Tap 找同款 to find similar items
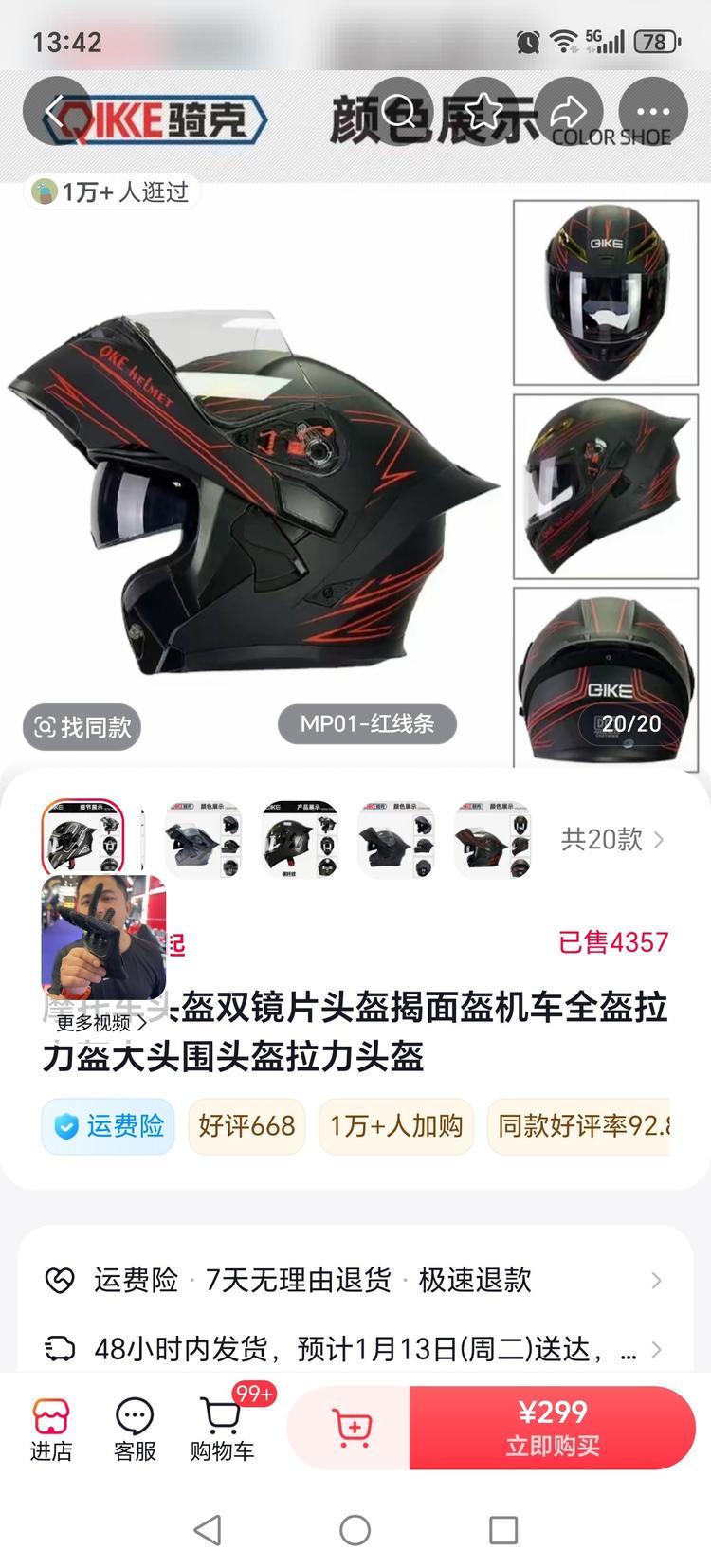This screenshot has height=1568, width=711. (82, 727)
